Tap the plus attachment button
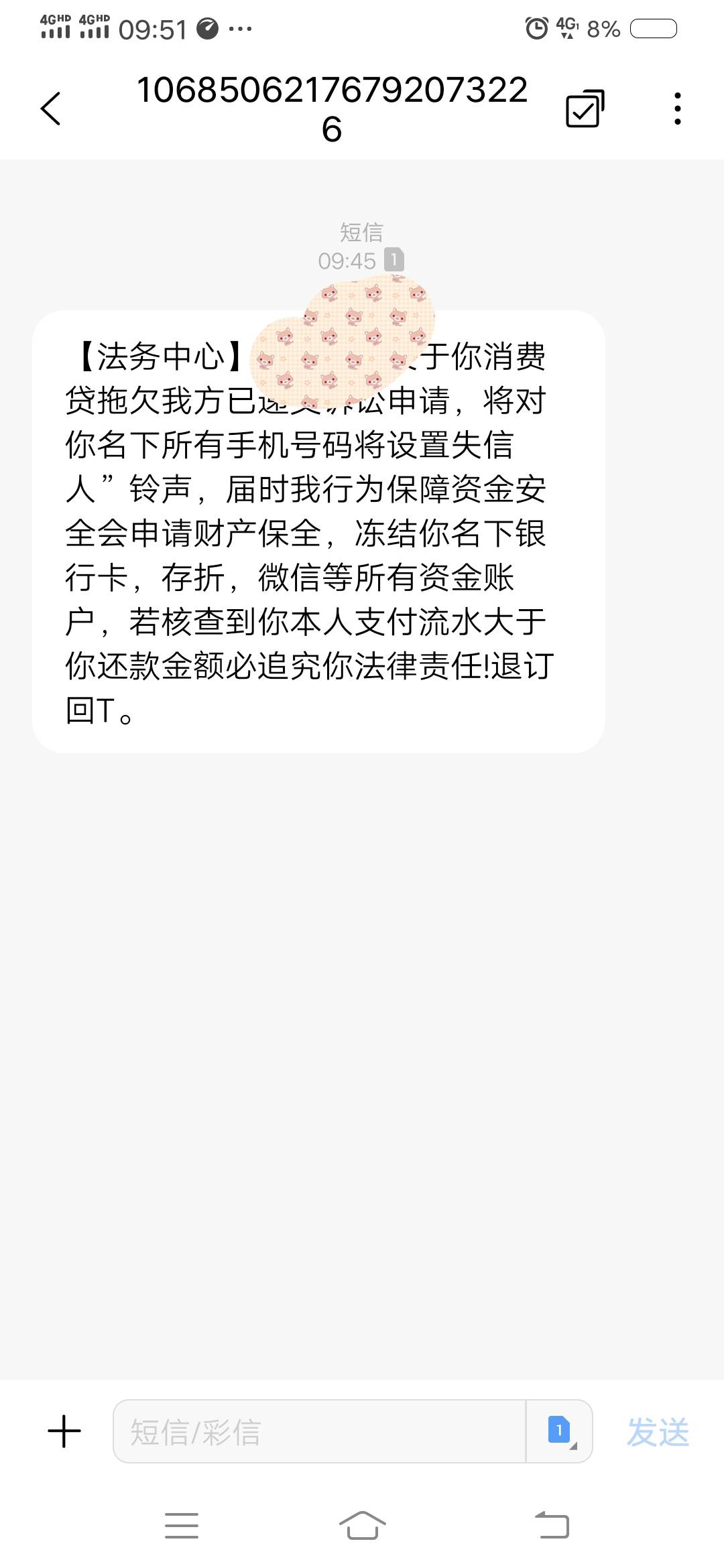The height and width of the screenshot is (1568, 724). tap(64, 1431)
